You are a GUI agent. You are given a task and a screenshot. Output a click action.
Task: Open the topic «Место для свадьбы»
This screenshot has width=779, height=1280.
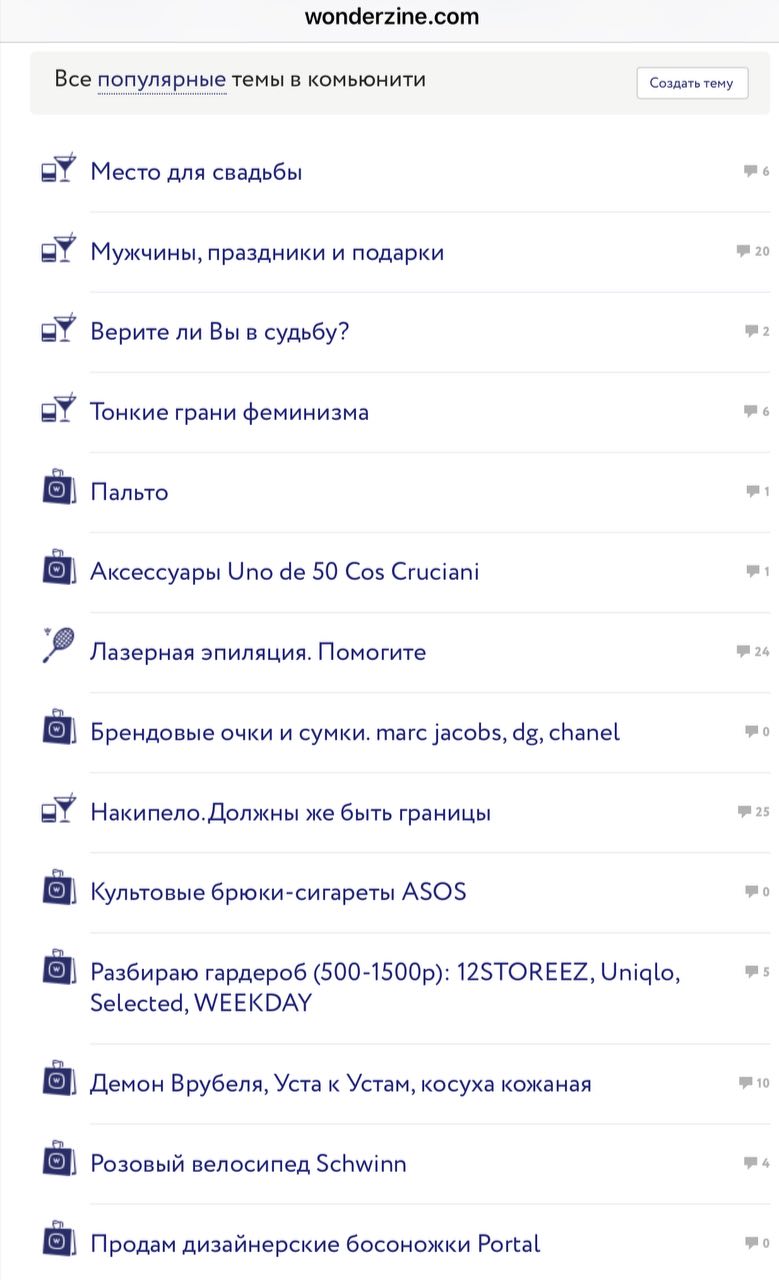pos(196,171)
